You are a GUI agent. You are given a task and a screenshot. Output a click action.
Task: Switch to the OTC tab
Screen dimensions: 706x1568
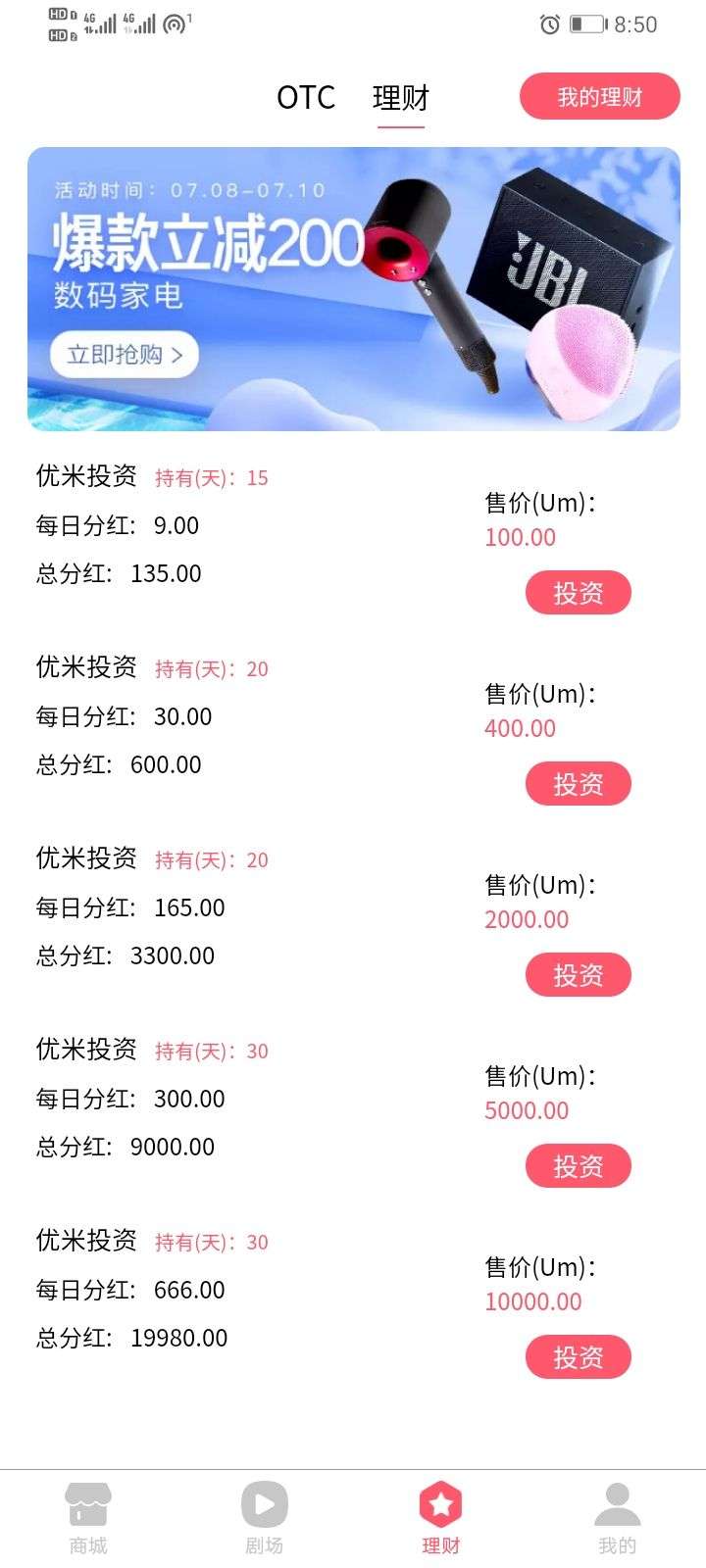coord(306,98)
